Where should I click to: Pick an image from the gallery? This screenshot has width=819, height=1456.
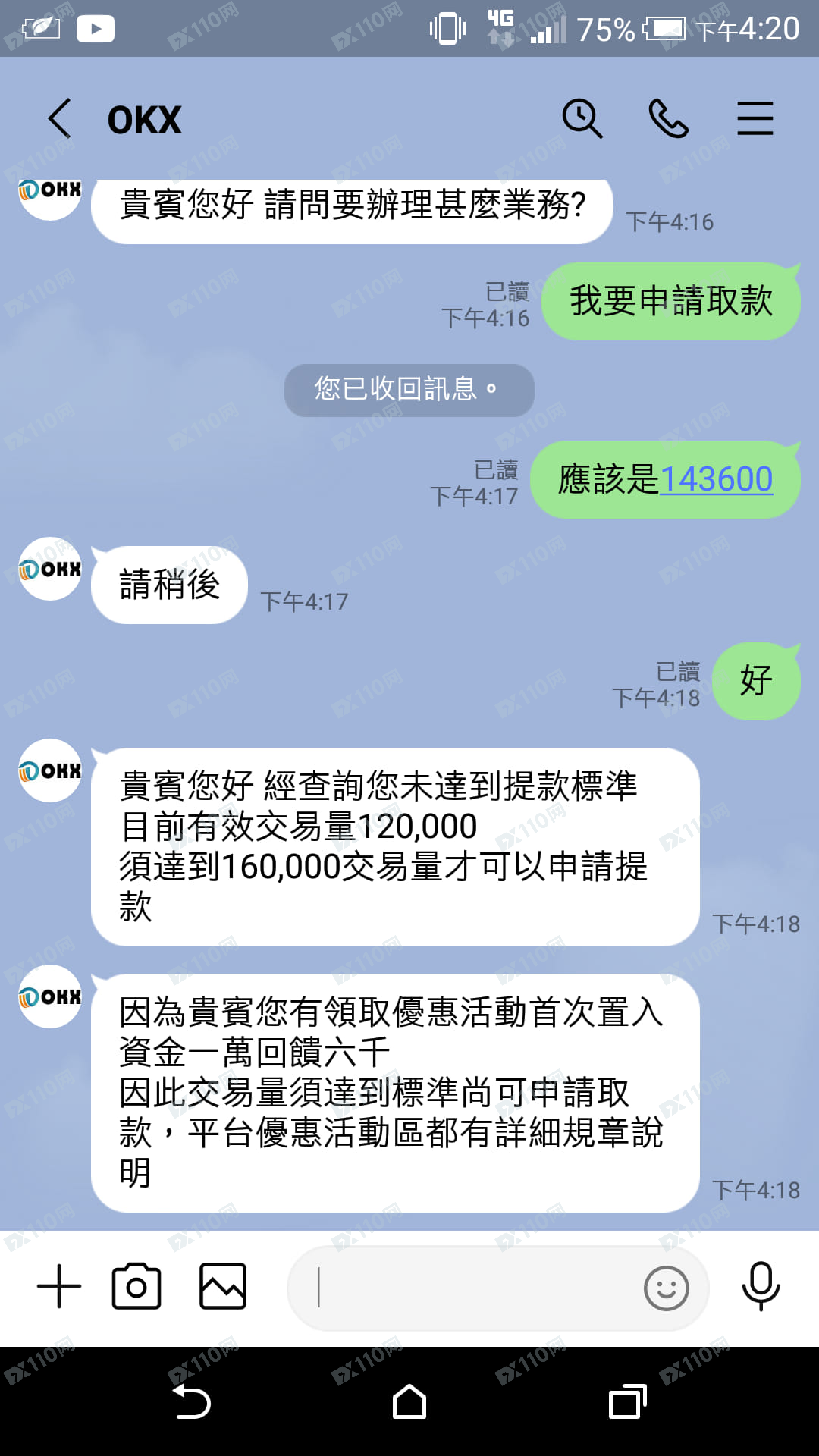coord(223,1286)
